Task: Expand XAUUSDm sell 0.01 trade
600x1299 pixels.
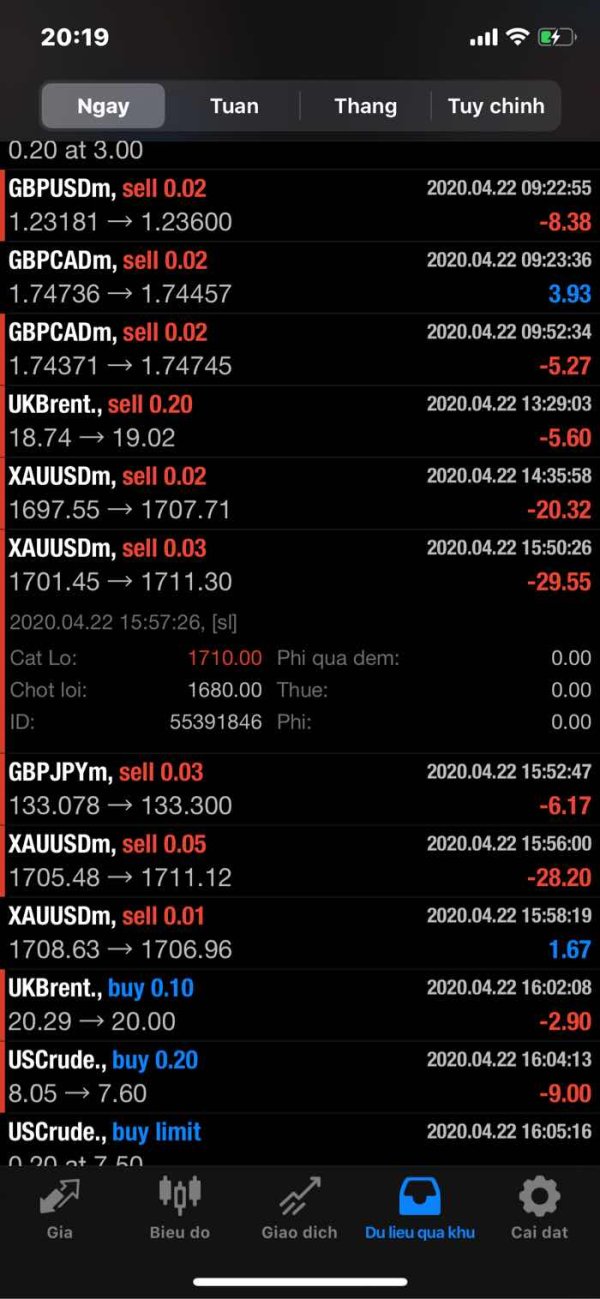Action: [x=300, y=933]
